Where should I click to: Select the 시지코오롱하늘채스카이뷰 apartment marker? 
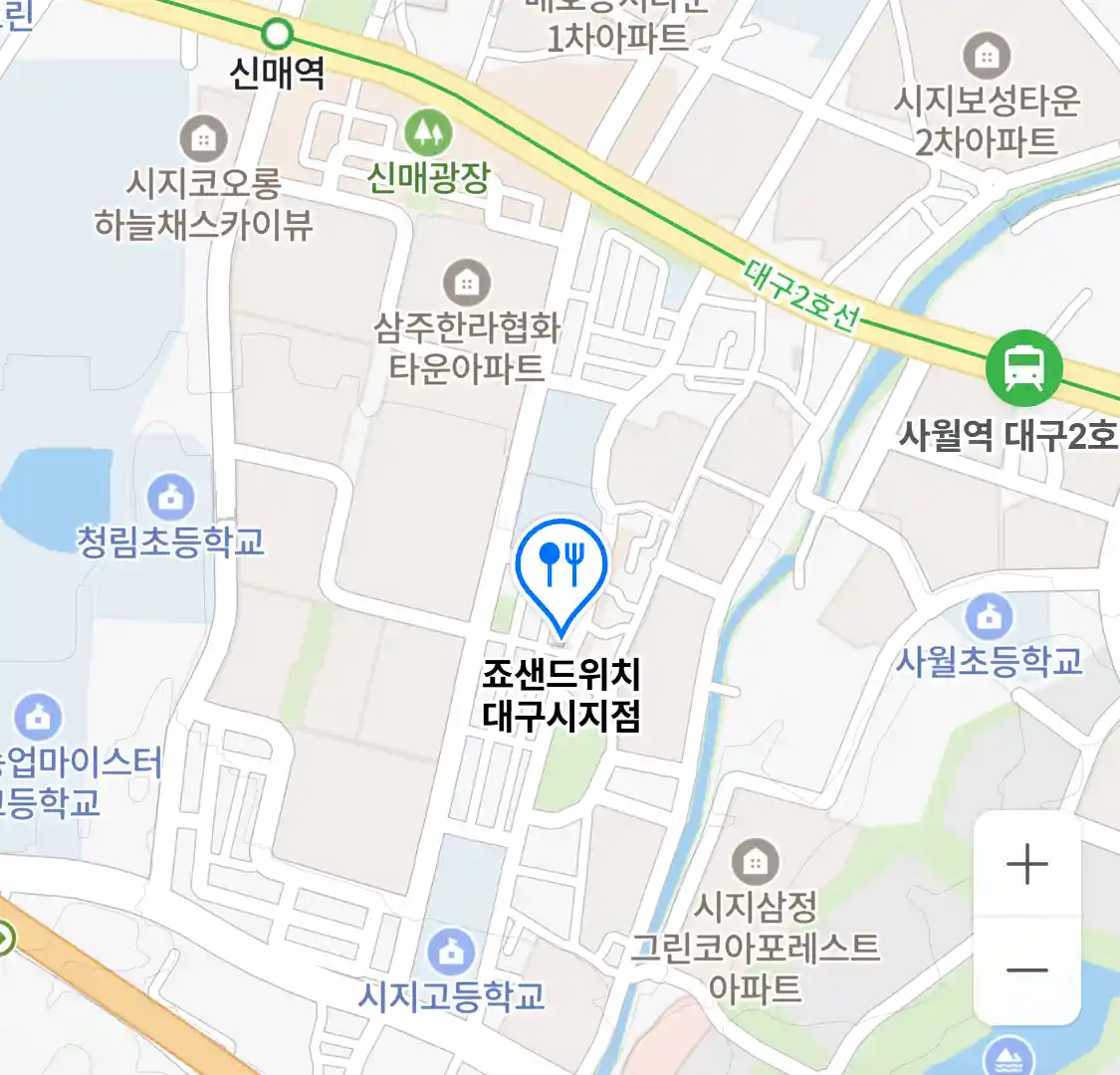point(203,138)
